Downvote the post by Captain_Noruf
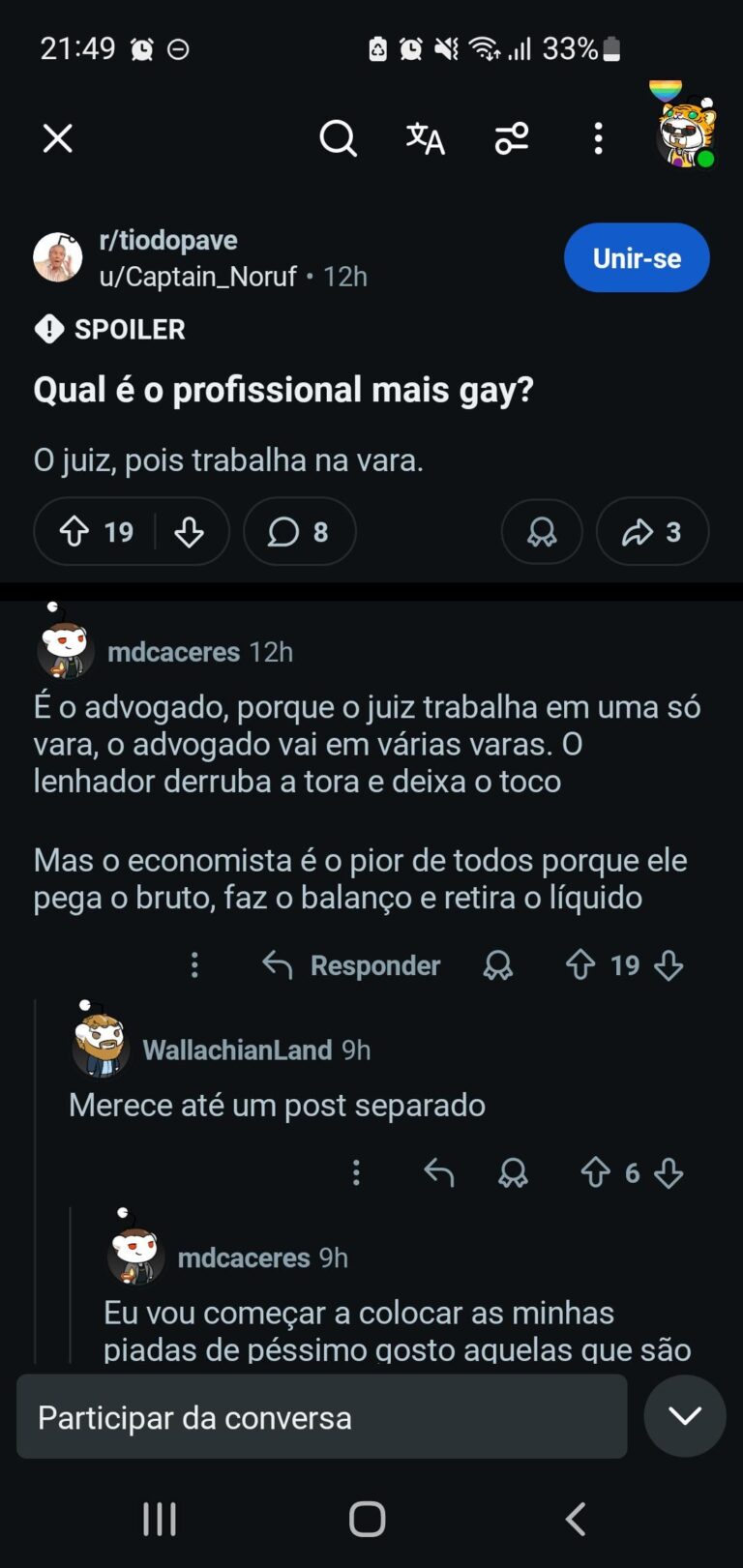Screen dimensions: 743x1568 [x=190, y=531]
